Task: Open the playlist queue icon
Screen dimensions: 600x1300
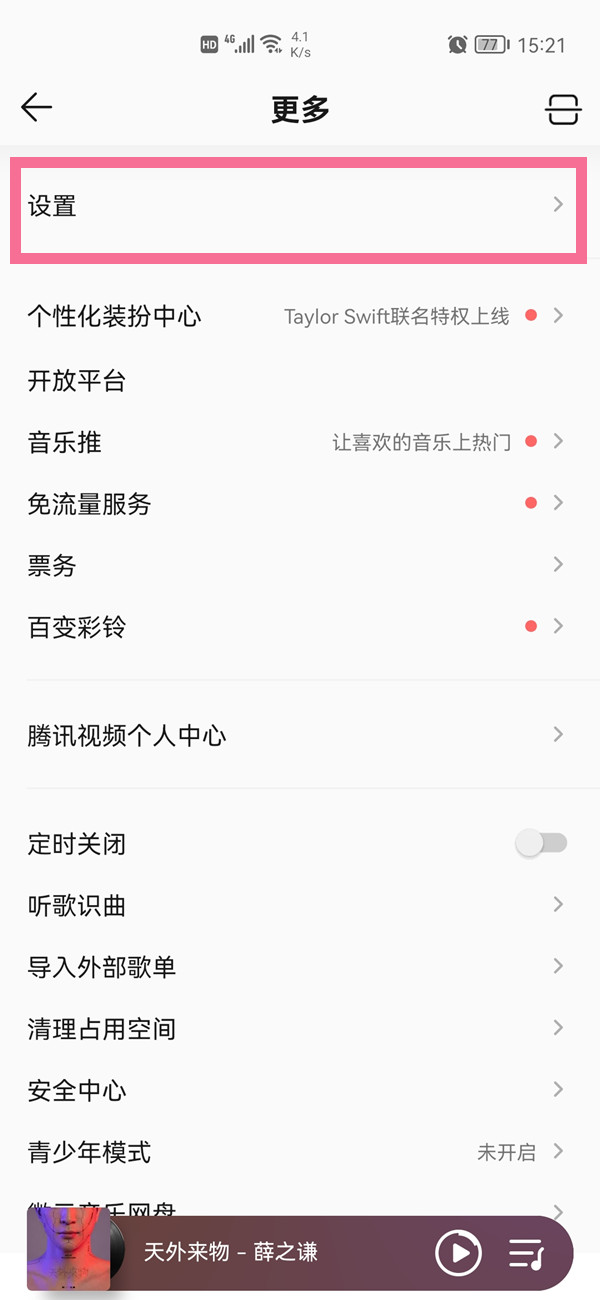Action: 526,1252
